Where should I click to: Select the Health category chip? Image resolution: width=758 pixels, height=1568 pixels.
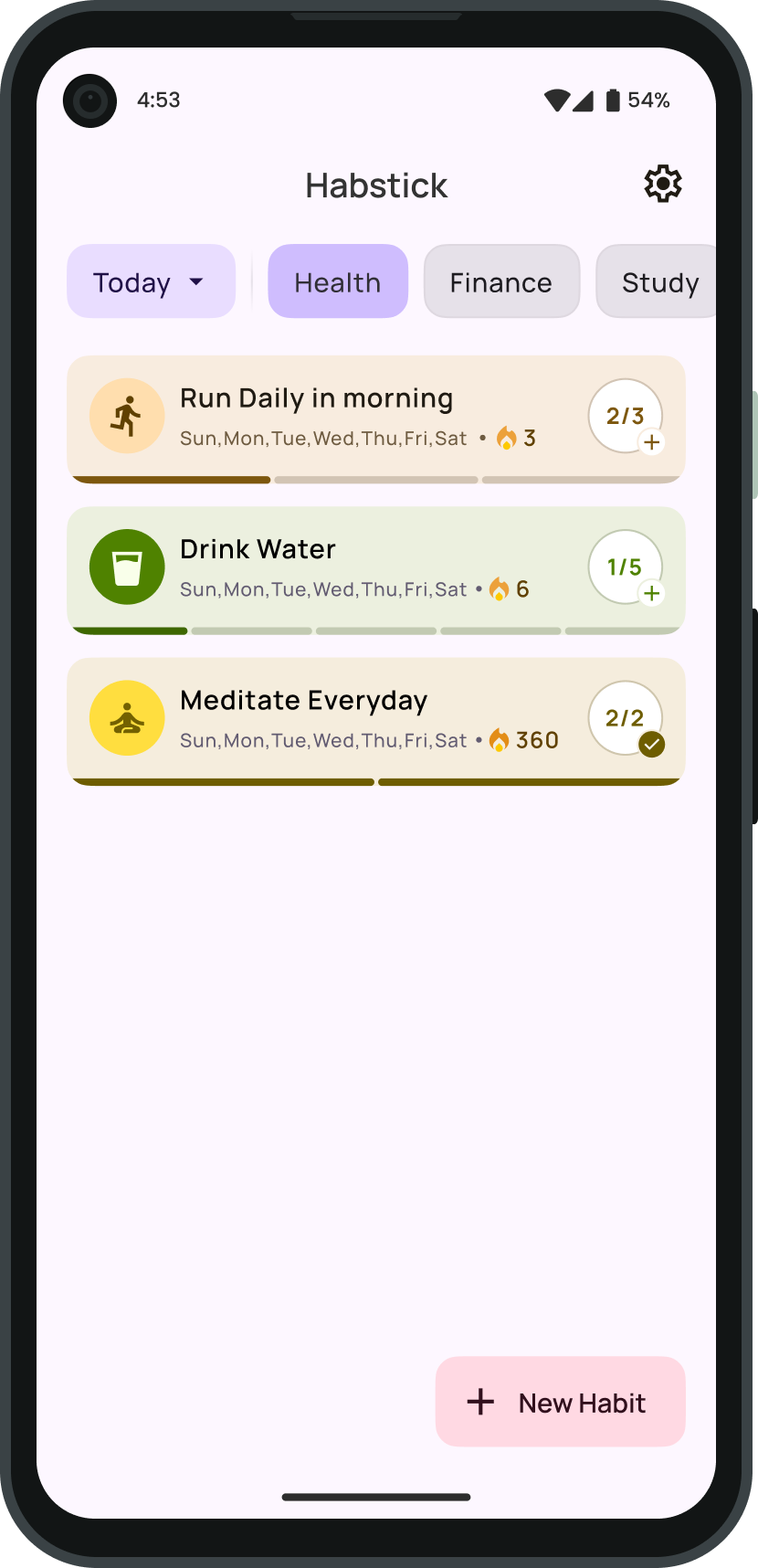[338, 282]
